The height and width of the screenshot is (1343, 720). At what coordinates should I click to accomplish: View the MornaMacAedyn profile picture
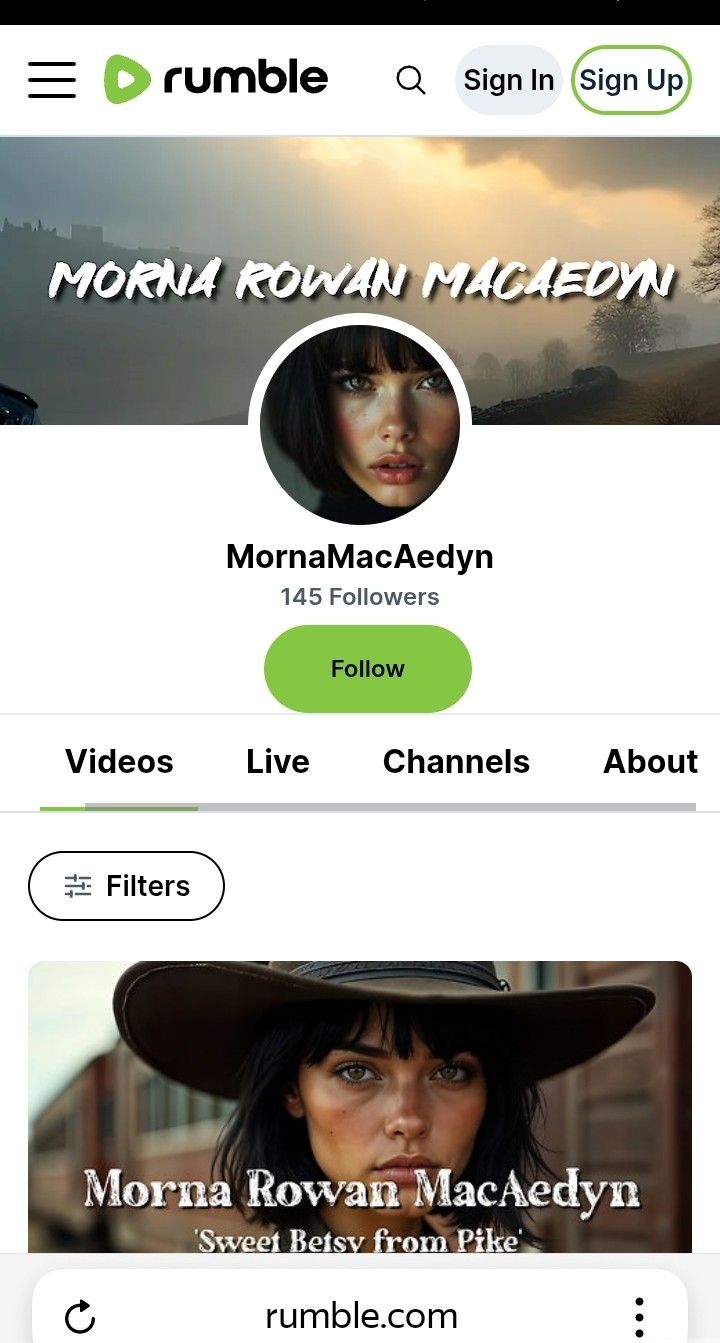pos(360,424)
